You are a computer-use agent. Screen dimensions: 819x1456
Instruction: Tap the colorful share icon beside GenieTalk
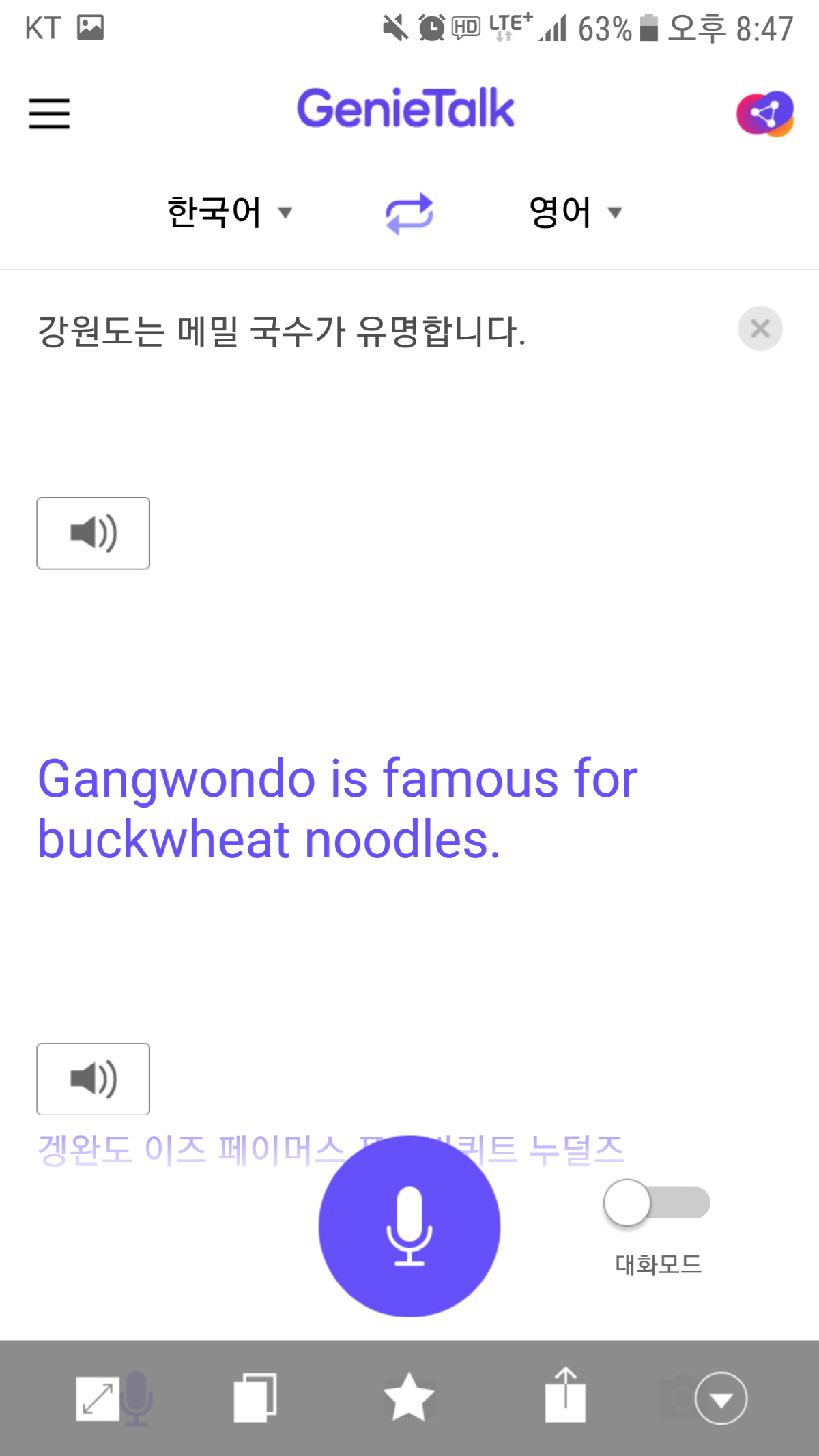pos(764,113)
